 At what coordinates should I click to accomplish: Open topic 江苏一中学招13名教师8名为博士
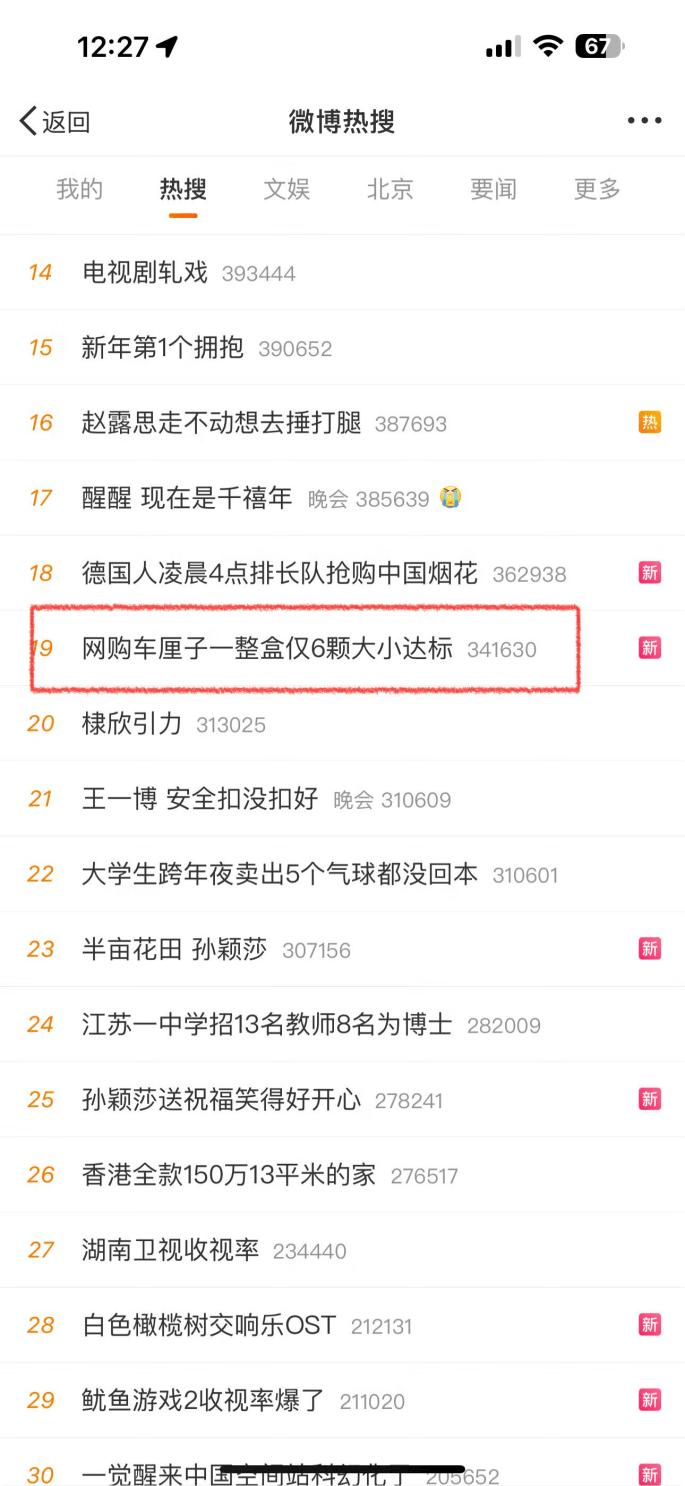(267, 1025)
